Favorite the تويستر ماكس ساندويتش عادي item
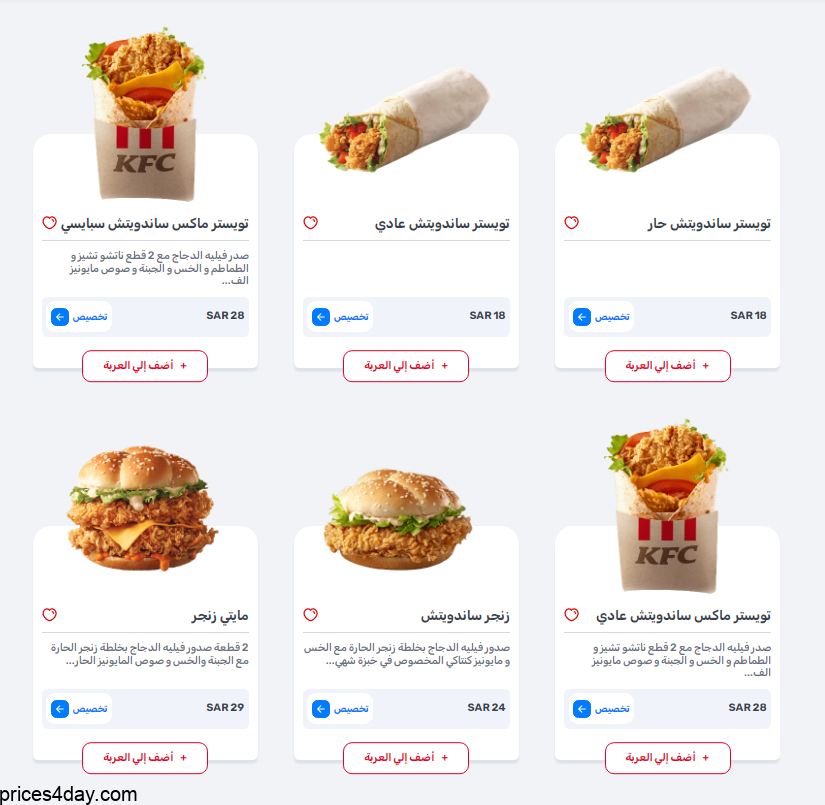The image size is (825, 805). (x=571, y=615)
